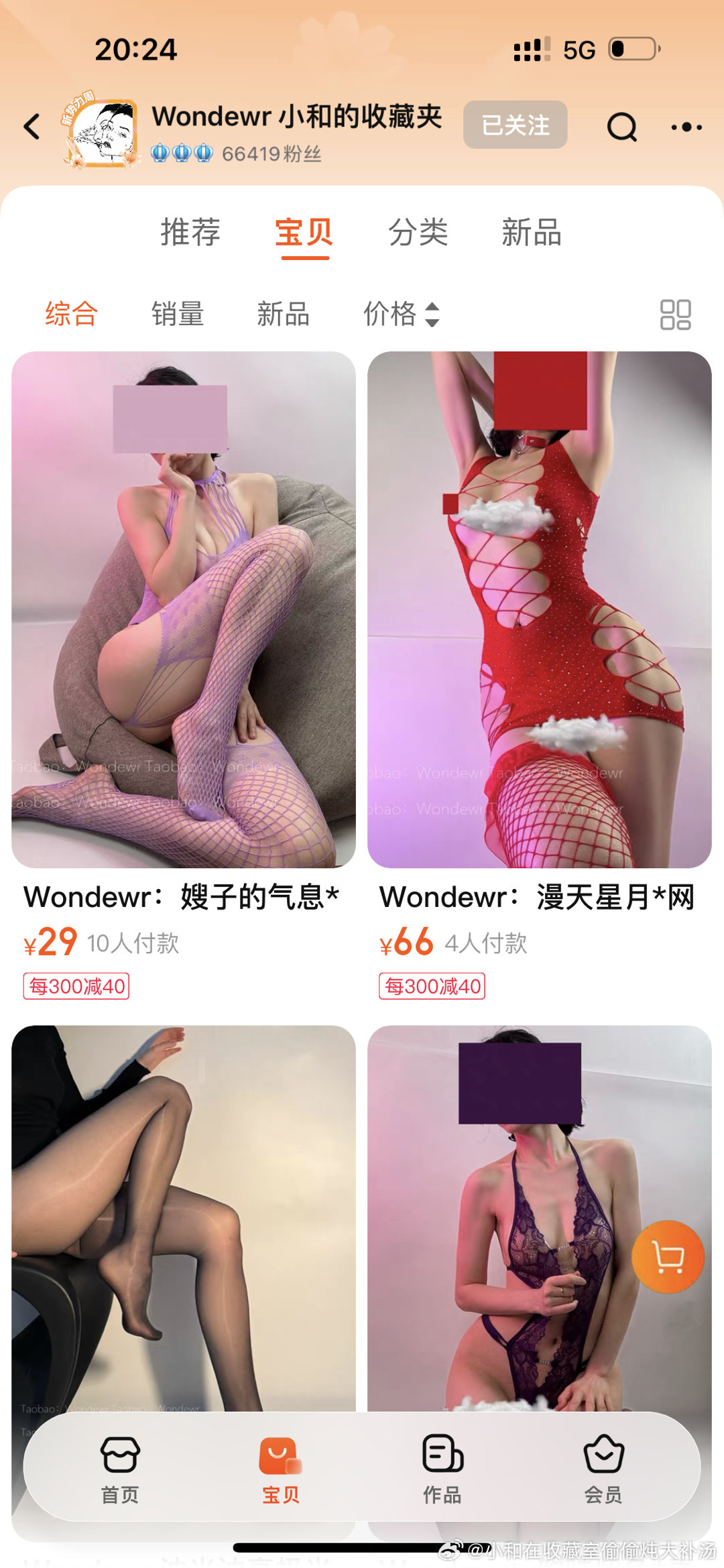Viewport: 724px width, 1568px height.
Task: Open the 作品 bottom tab
Action: [442, 1469]
